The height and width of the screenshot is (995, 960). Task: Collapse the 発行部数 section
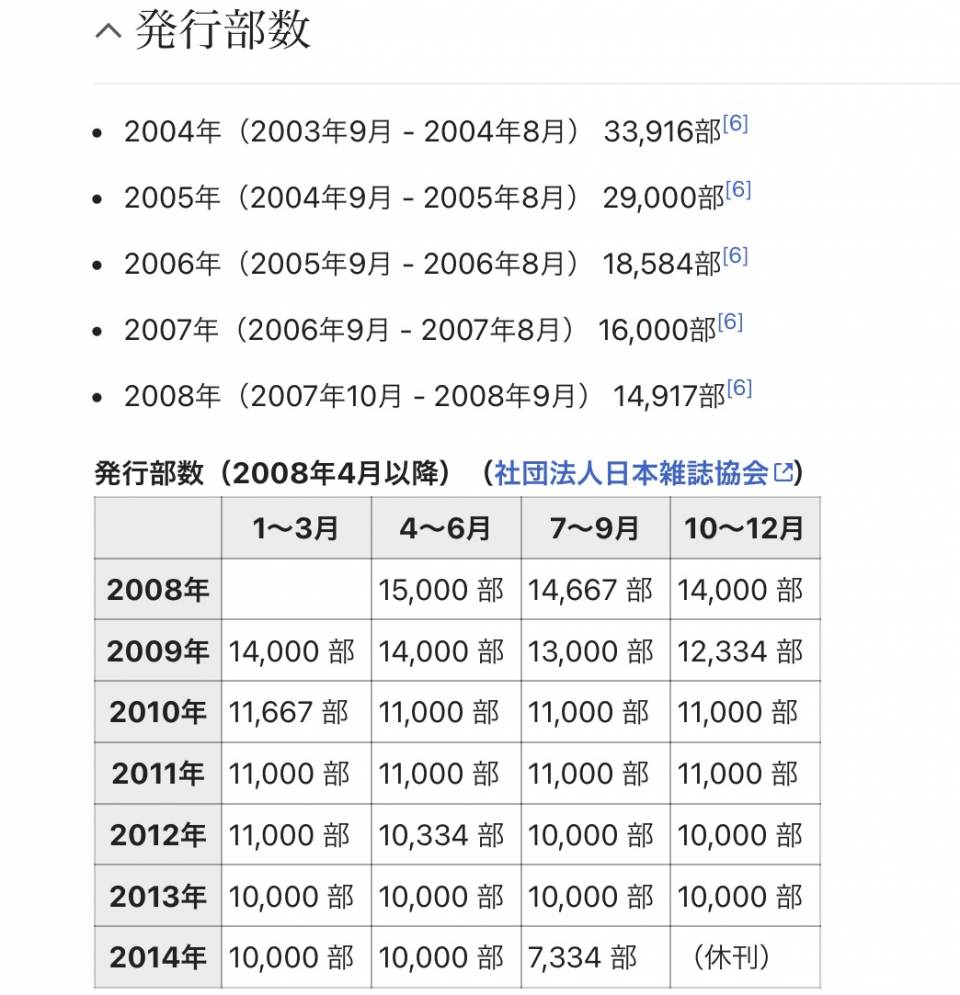point(108,31)
